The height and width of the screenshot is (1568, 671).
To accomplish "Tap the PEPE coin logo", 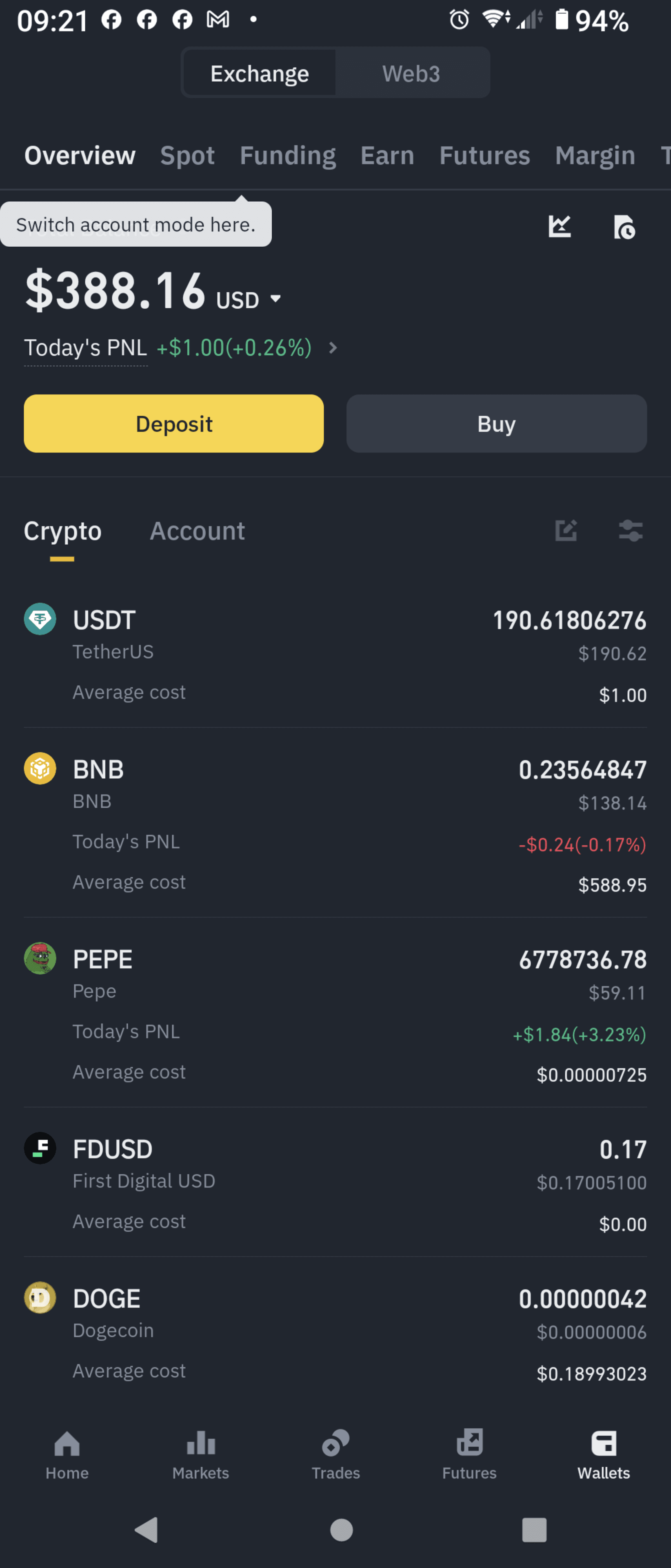I will [x=40, y=958].
